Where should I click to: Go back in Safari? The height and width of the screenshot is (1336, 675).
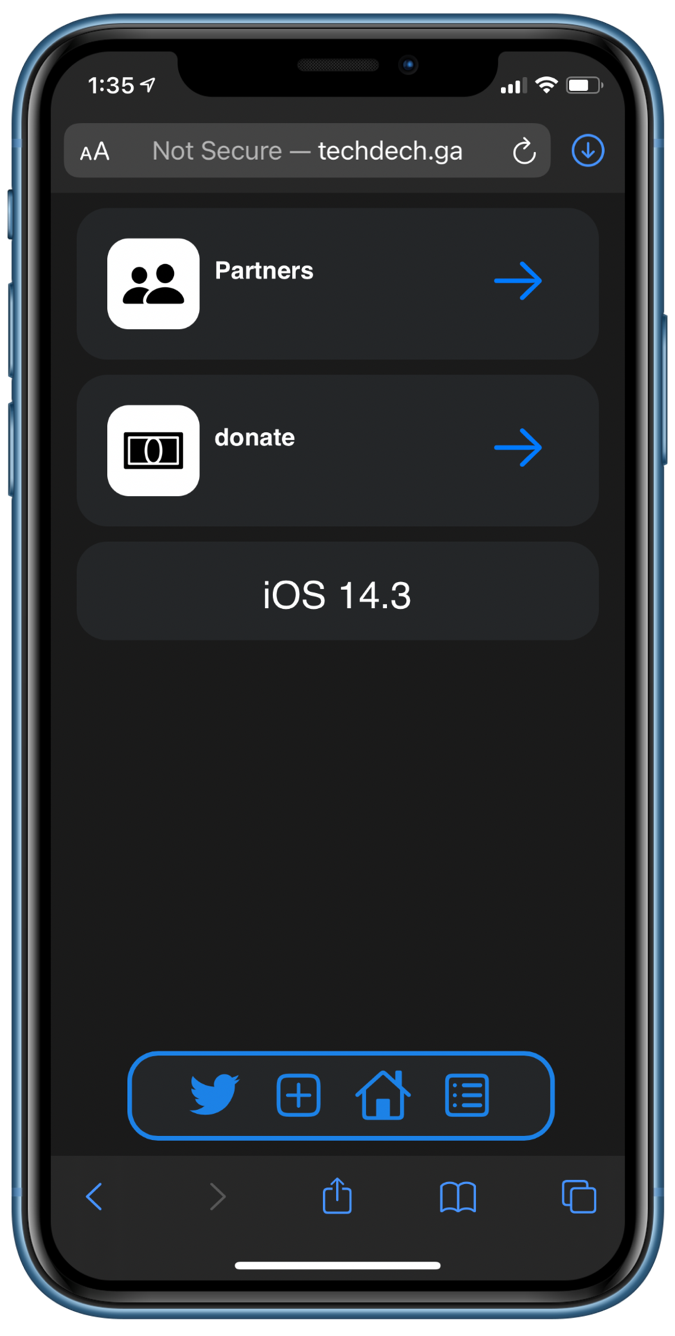(94, 1196)
